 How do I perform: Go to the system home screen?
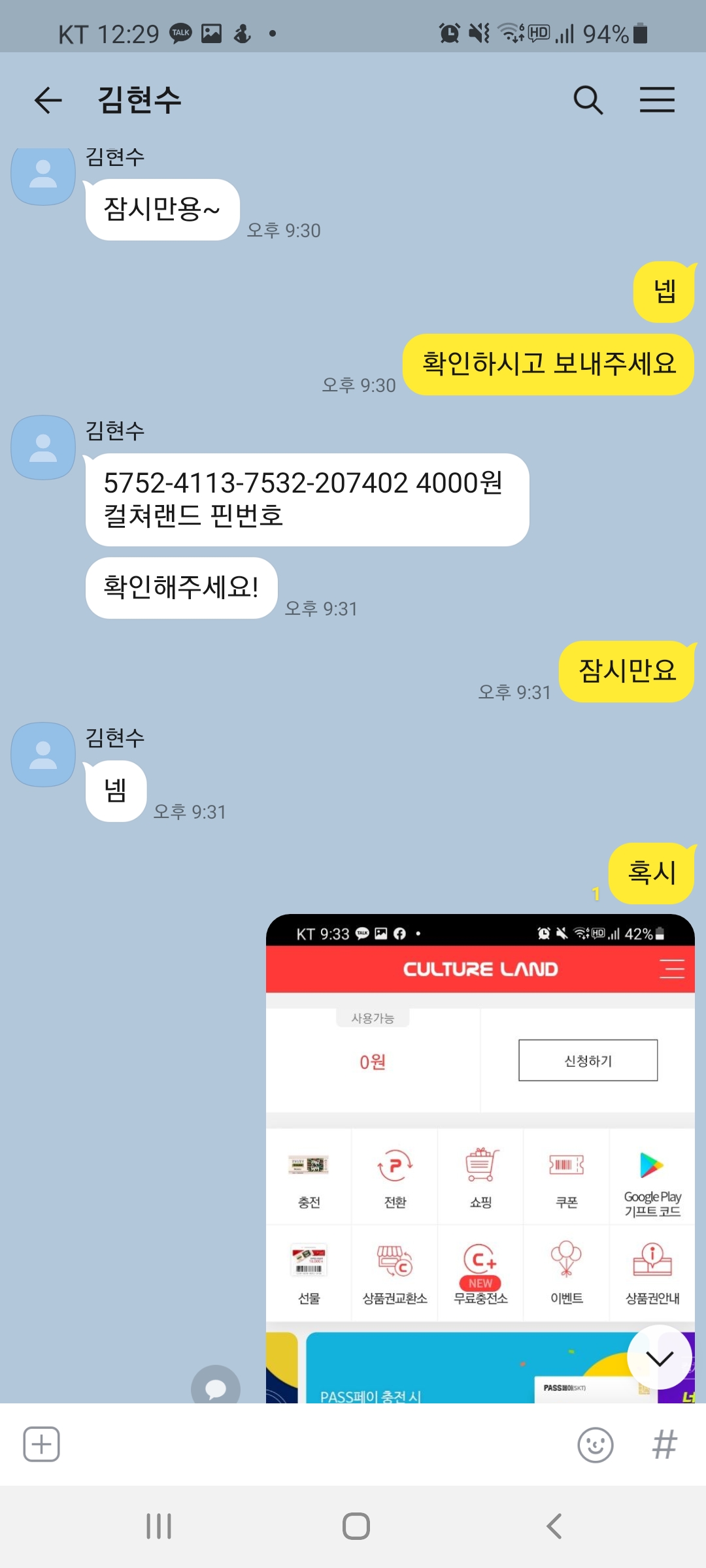(x=356, y=1526)
